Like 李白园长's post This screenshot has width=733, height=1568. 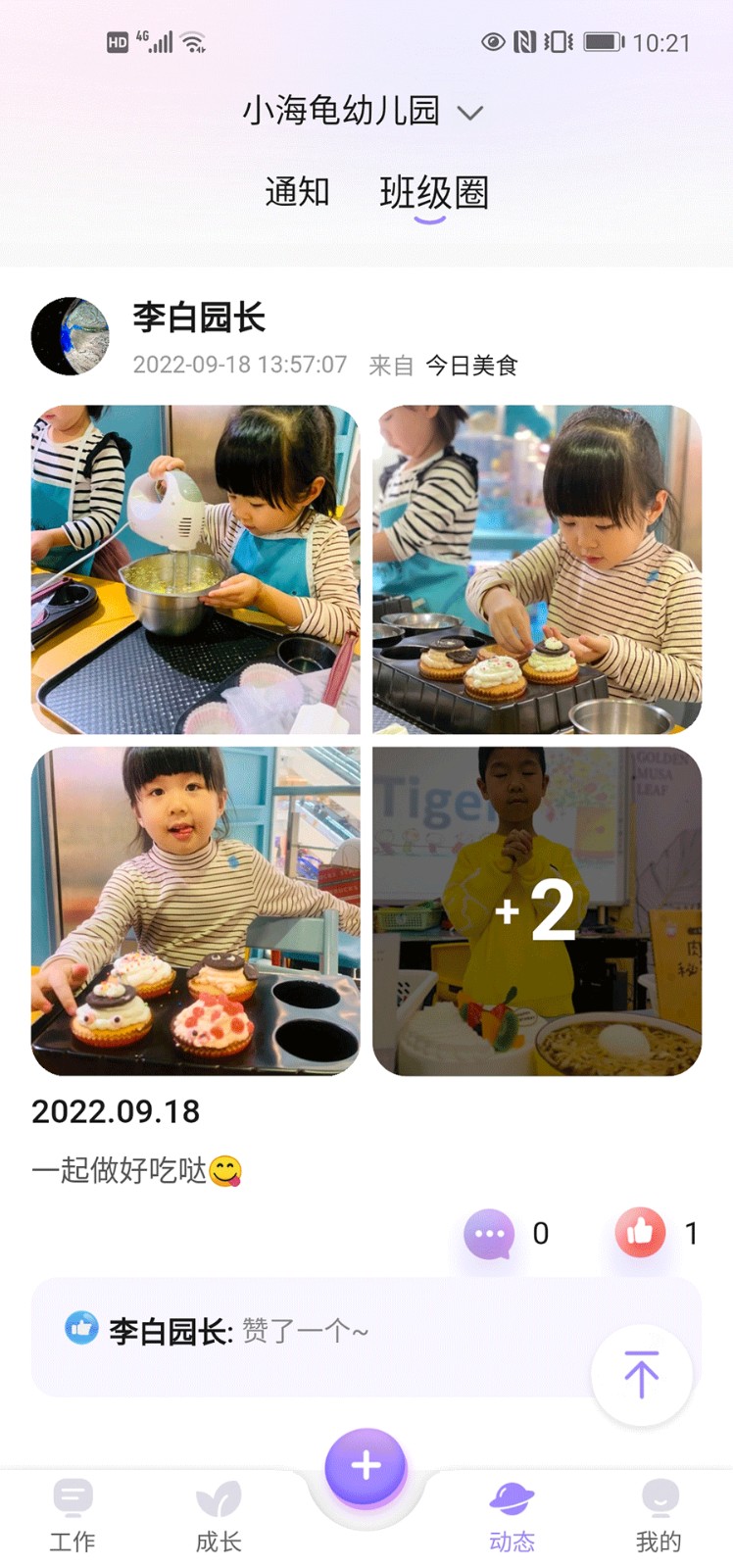point(640,1233)
